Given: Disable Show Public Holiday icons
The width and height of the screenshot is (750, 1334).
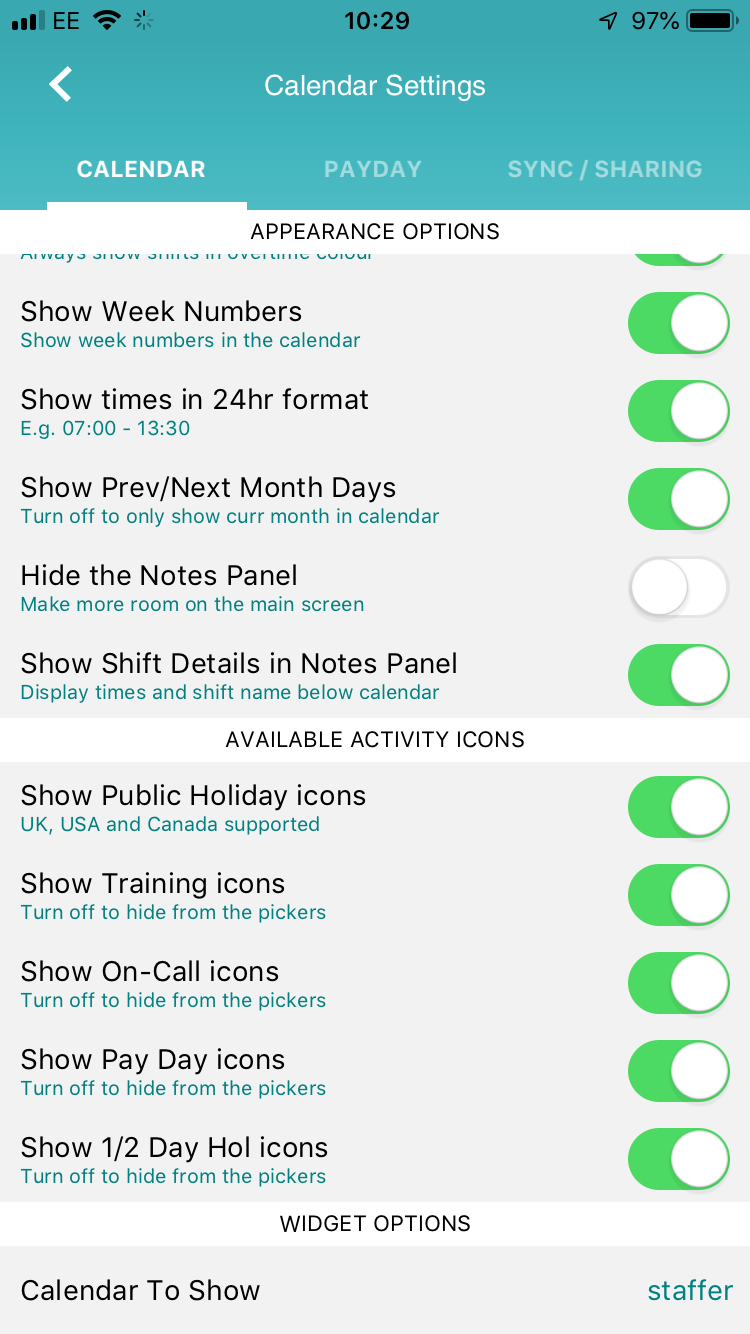Looking at the screenshot, I should tap(678, 807).
